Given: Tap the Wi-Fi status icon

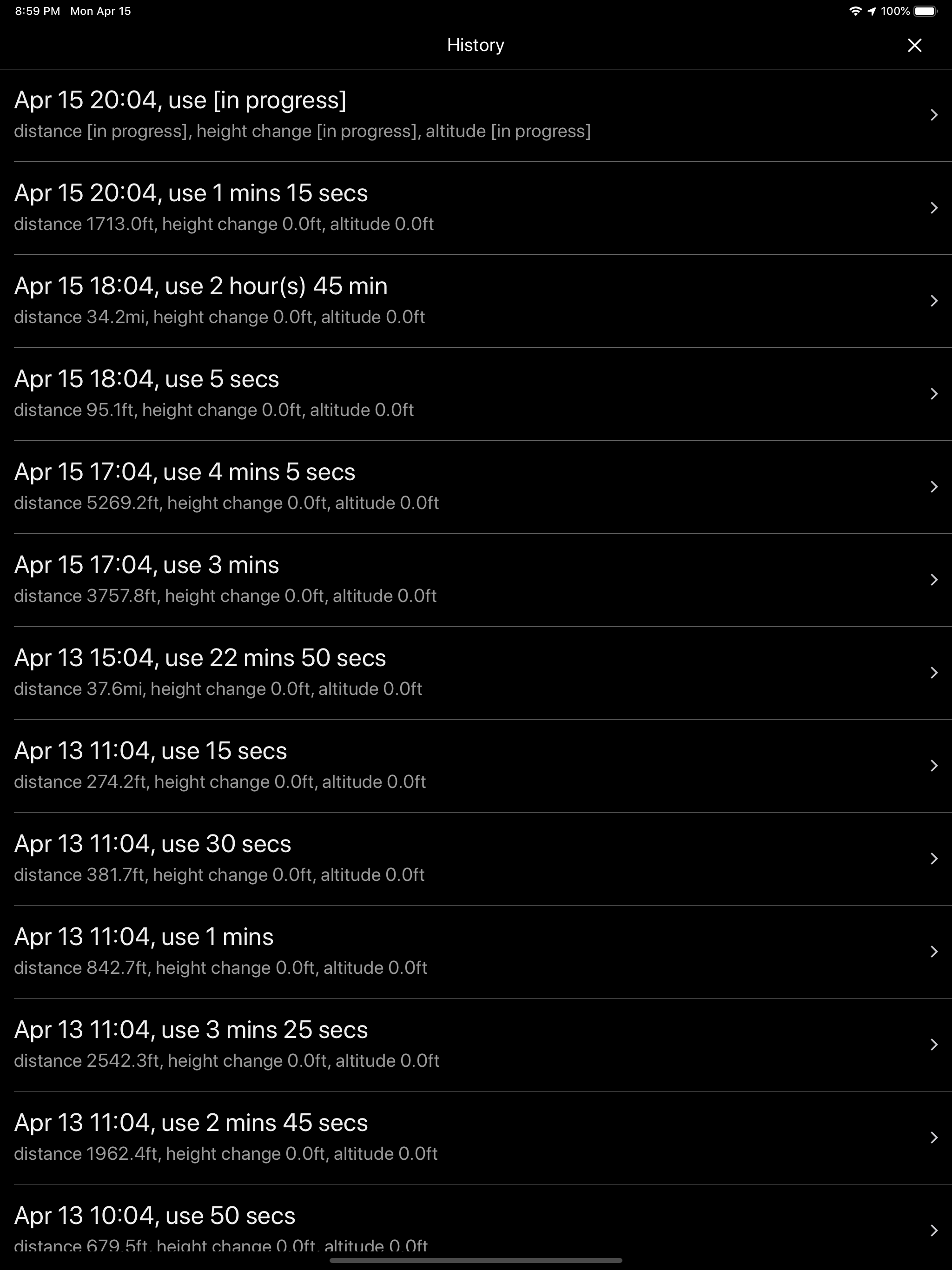Looking at the screenshot, I should click(854, 10).
